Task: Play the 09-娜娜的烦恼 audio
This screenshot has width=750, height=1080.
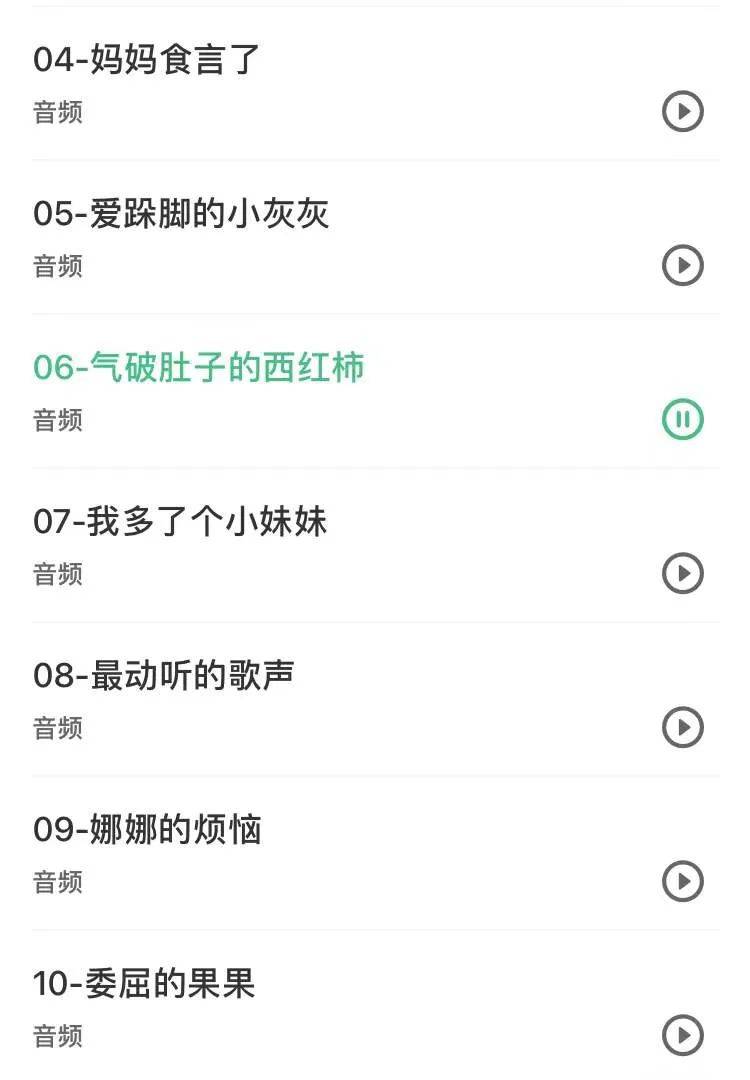Action: [x=683, y=882]
